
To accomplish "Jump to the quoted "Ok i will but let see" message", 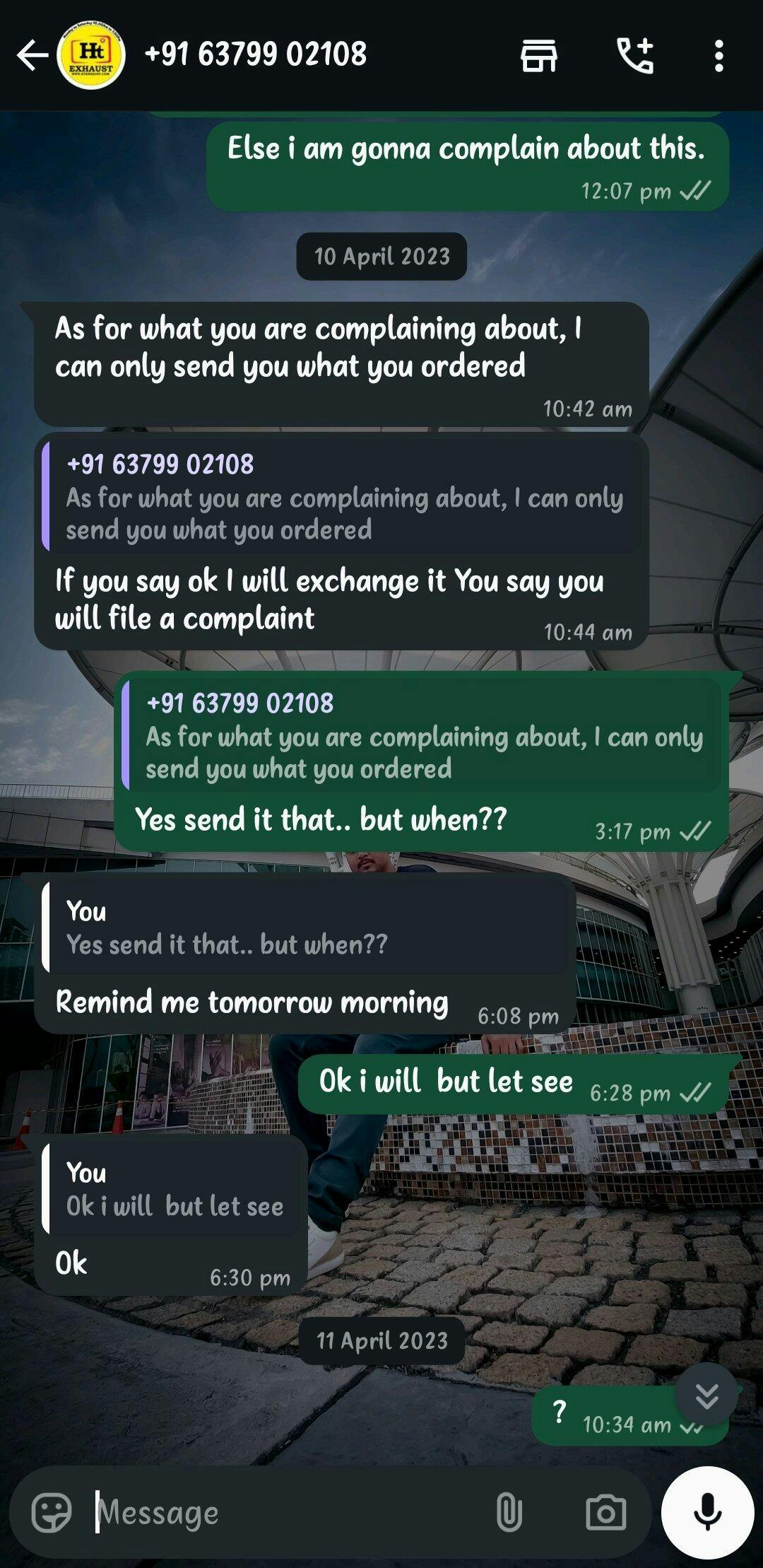I will click(174, 1190).
